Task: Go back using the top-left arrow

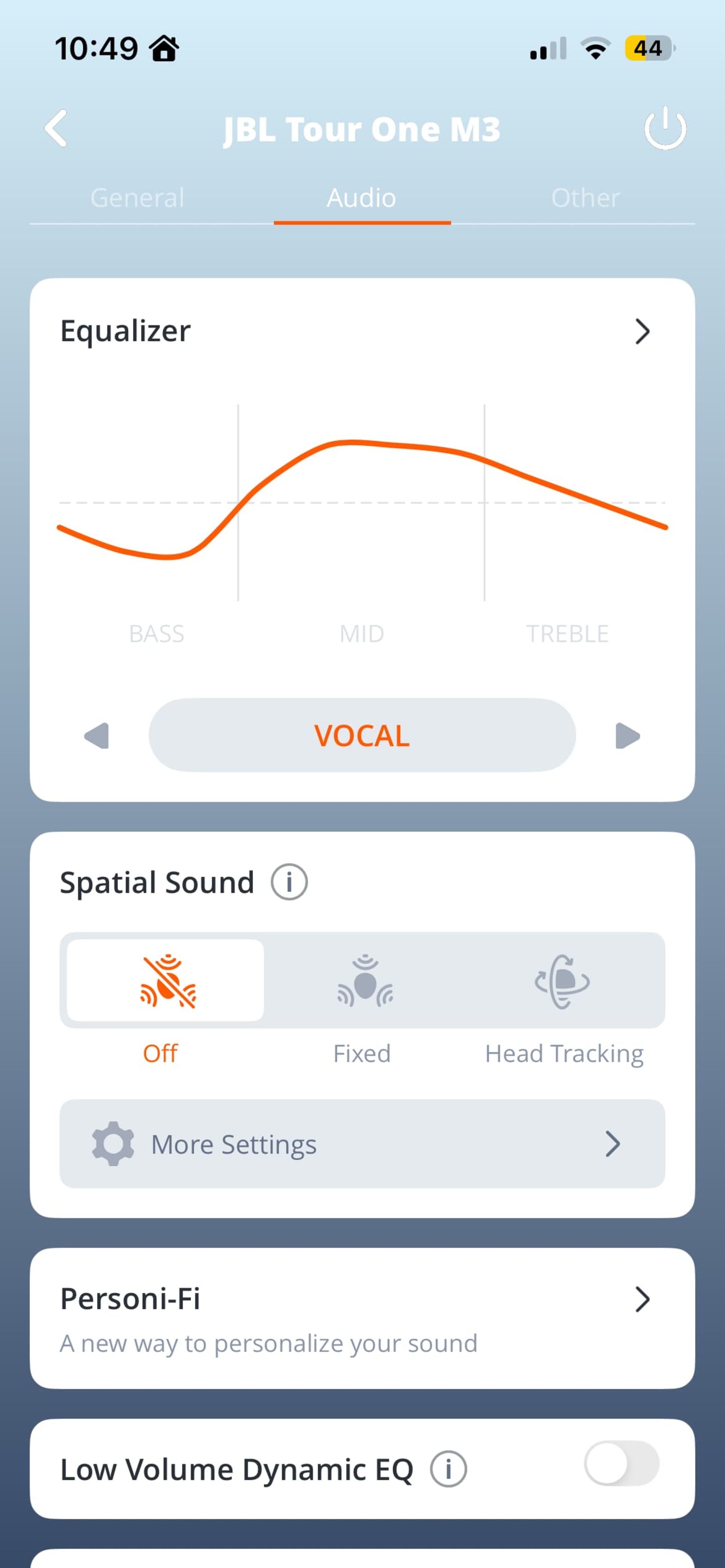Action: (x=56, y=128)
